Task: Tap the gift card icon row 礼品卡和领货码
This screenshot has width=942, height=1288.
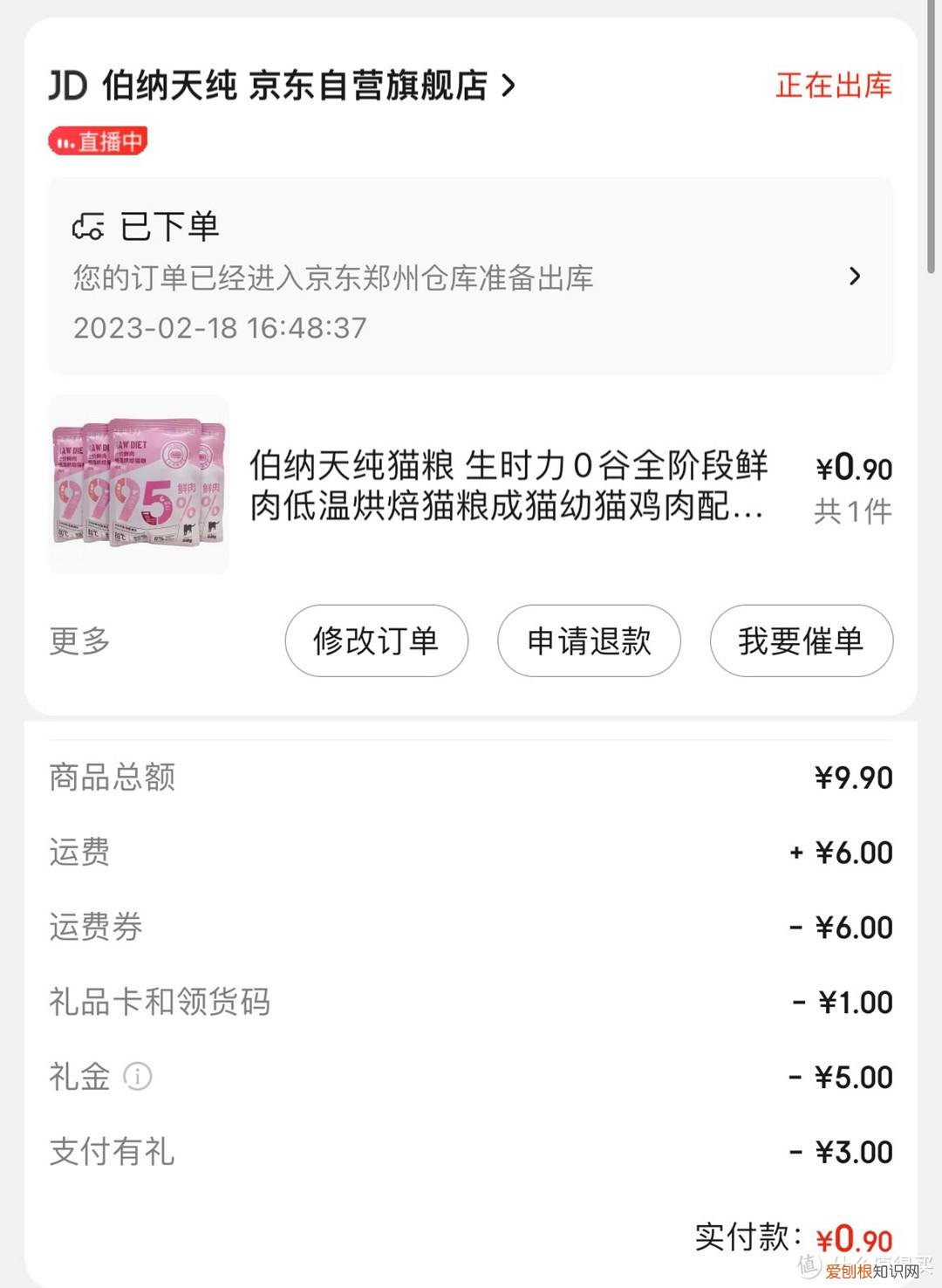Action: 159,1002
